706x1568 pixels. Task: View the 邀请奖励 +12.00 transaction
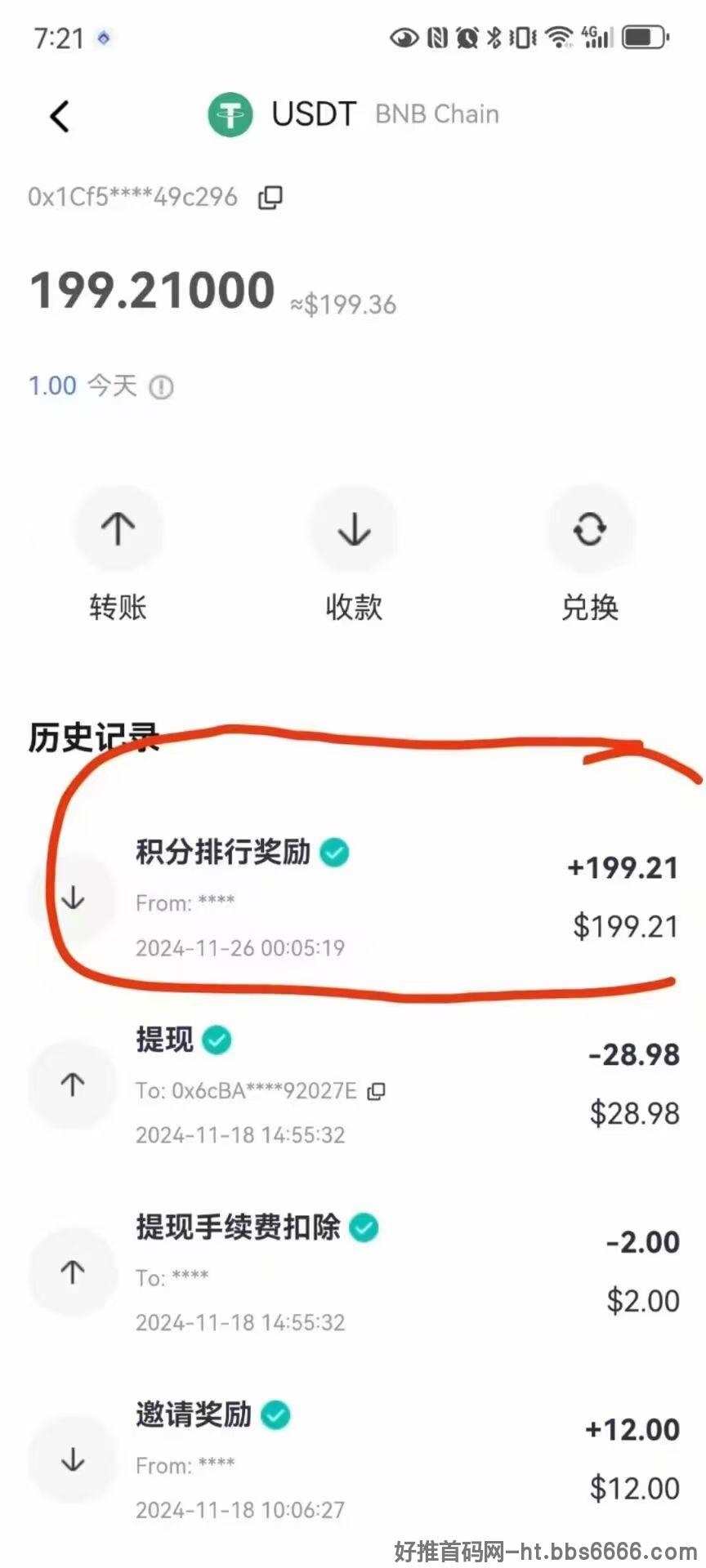tap(353, 1459)
